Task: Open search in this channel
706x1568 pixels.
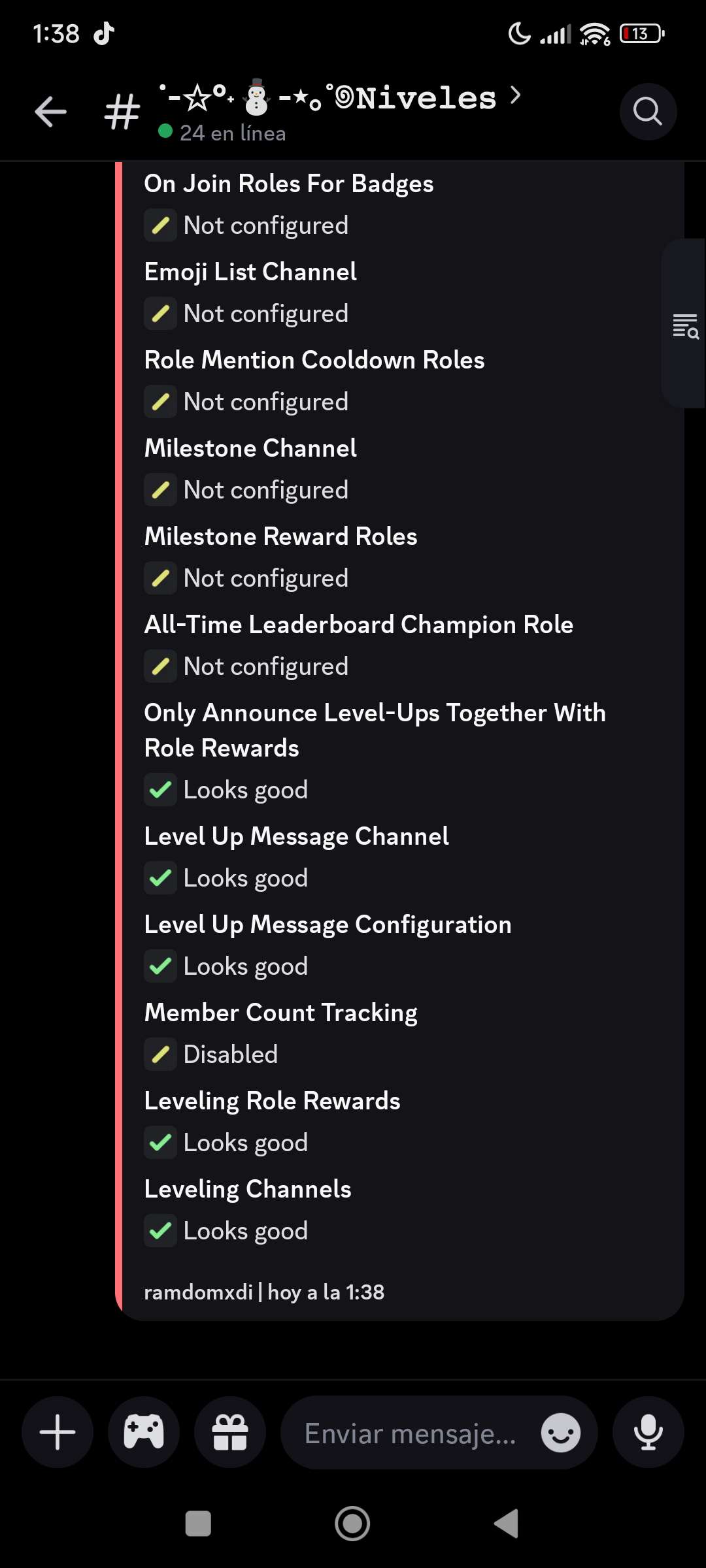Action: click(x=647, y=112)
